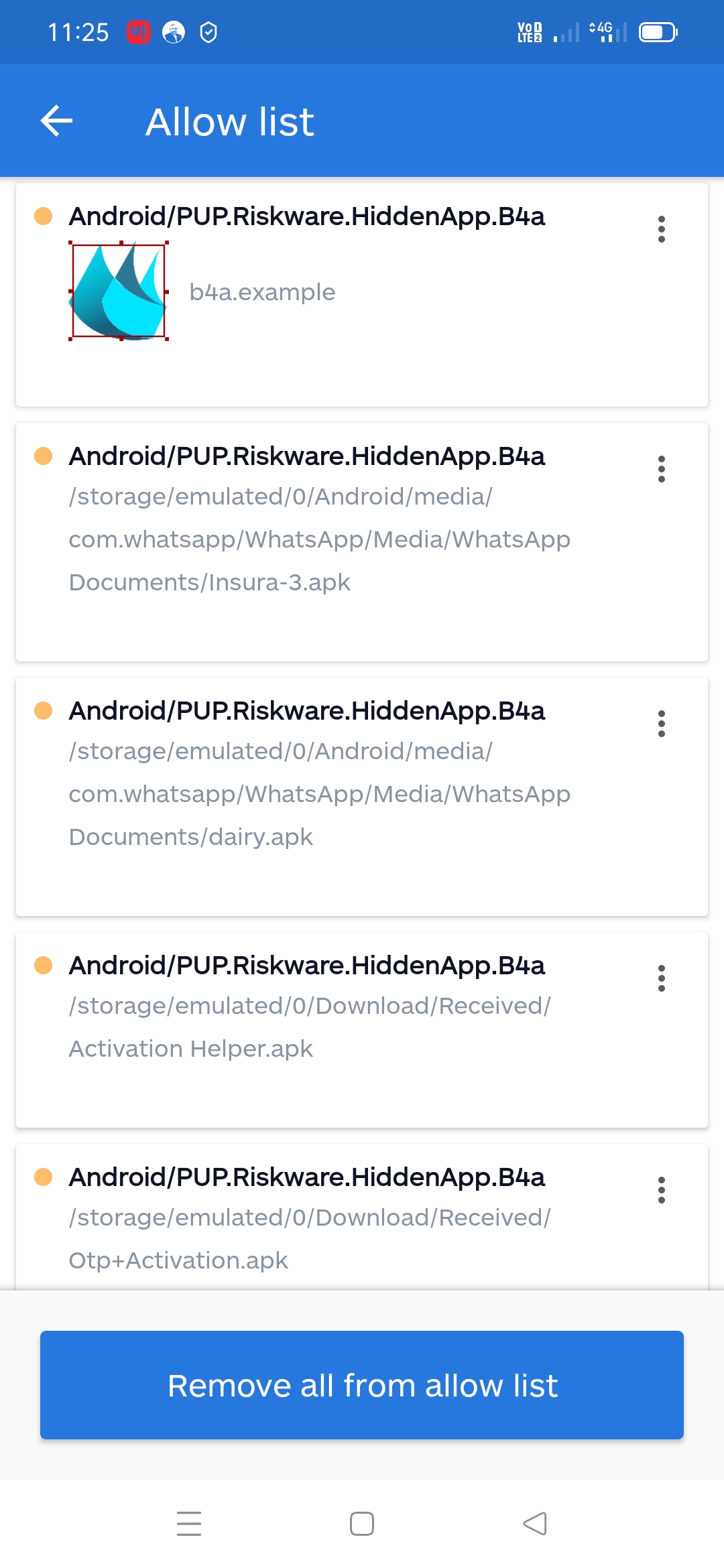Go to the device home screen
This screenshot has height=1568, width=724.
(362, 1524)
